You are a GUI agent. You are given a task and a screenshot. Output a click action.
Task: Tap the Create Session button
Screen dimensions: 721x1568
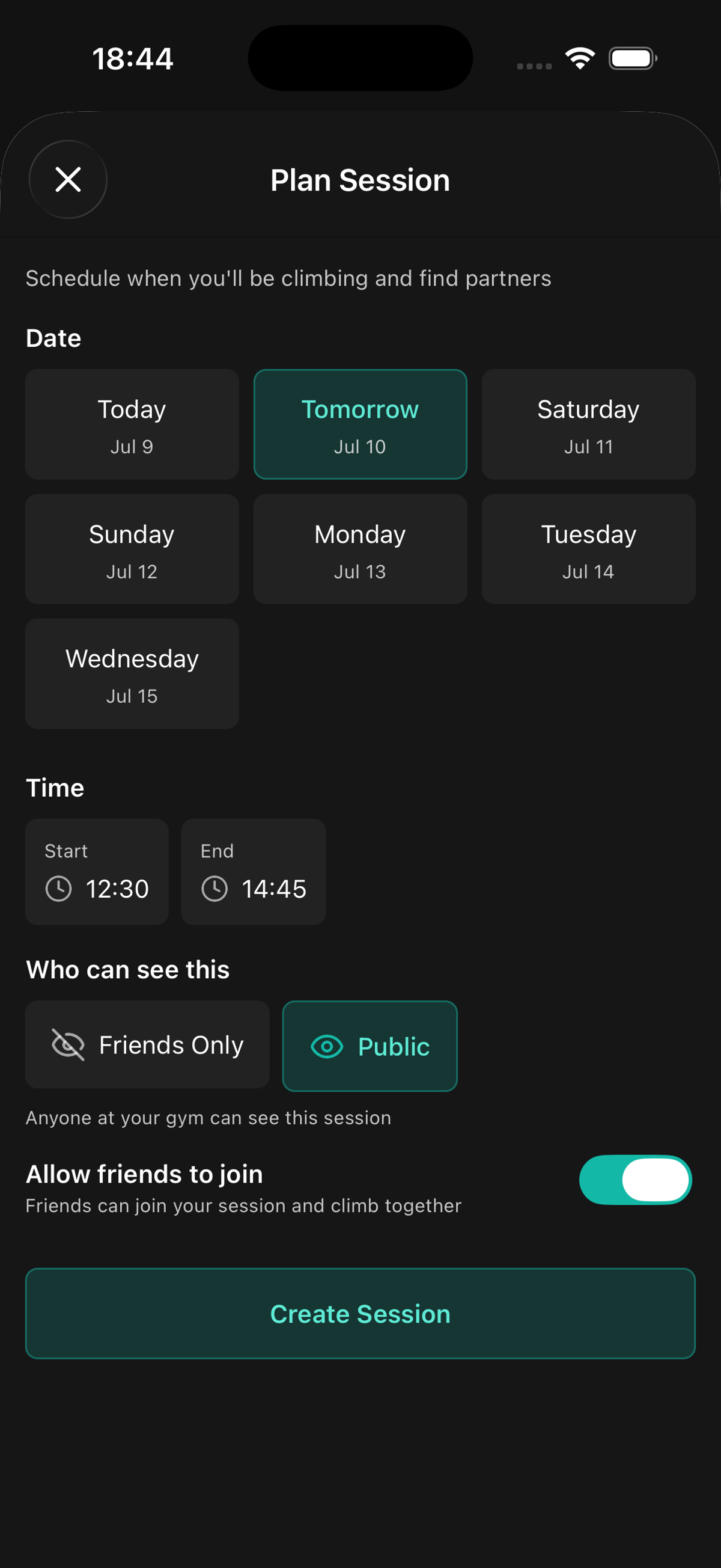pyautogui.click(x=360, y=1314)
